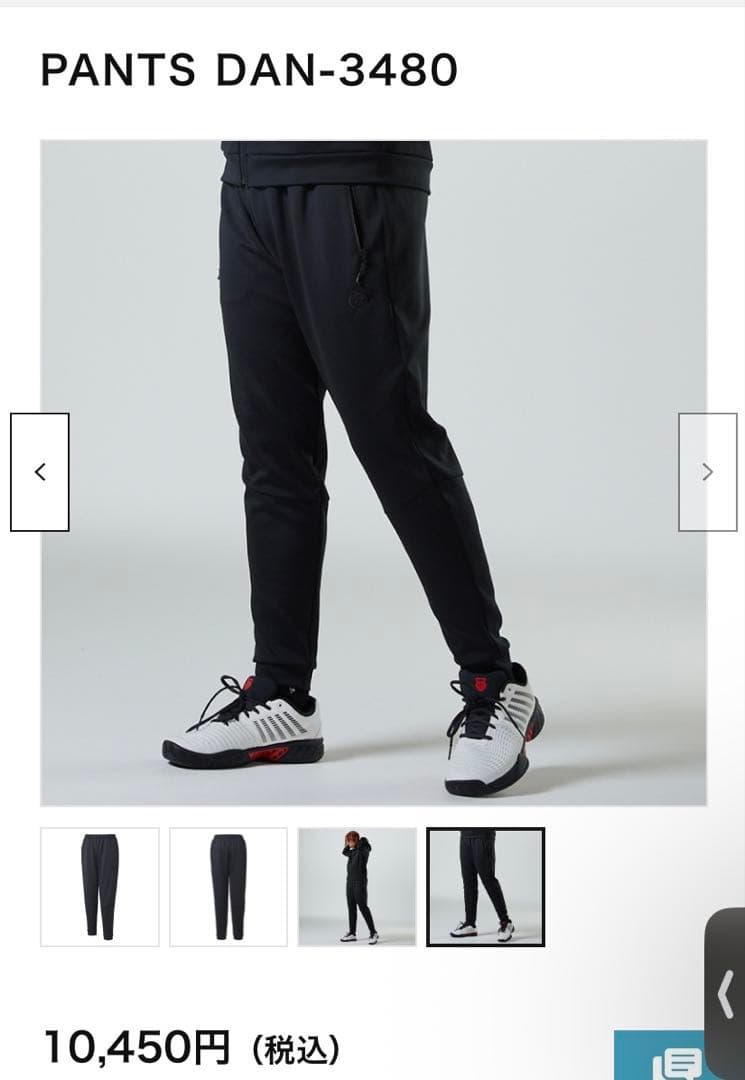Select the full-body model thumbnail
Viewport: 745px width, 1080px height.
[x=357, y=886]
